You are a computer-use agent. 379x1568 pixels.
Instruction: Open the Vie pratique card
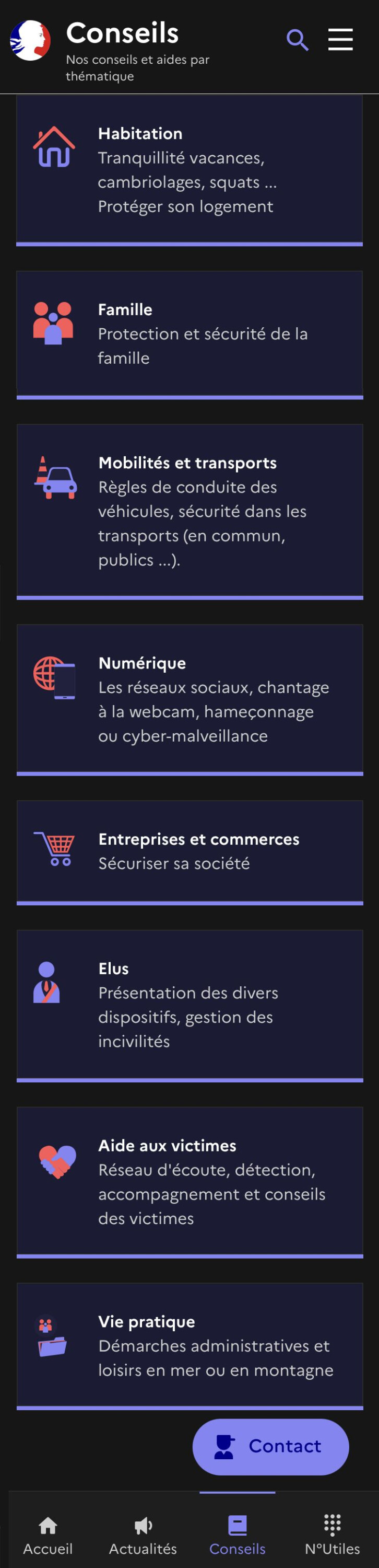[189, 1345]
